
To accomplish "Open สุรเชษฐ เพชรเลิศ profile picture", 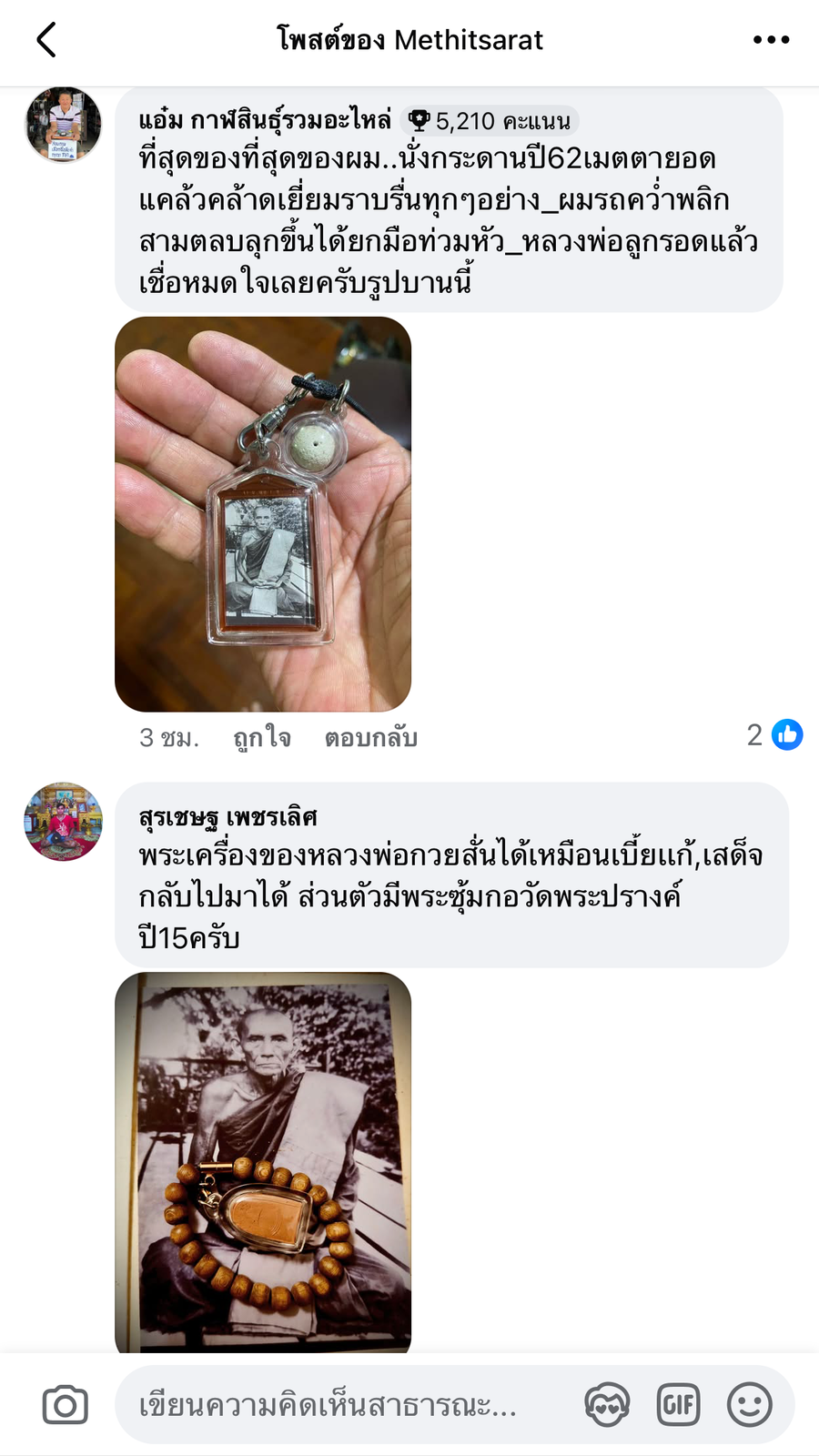I will 63,822.
